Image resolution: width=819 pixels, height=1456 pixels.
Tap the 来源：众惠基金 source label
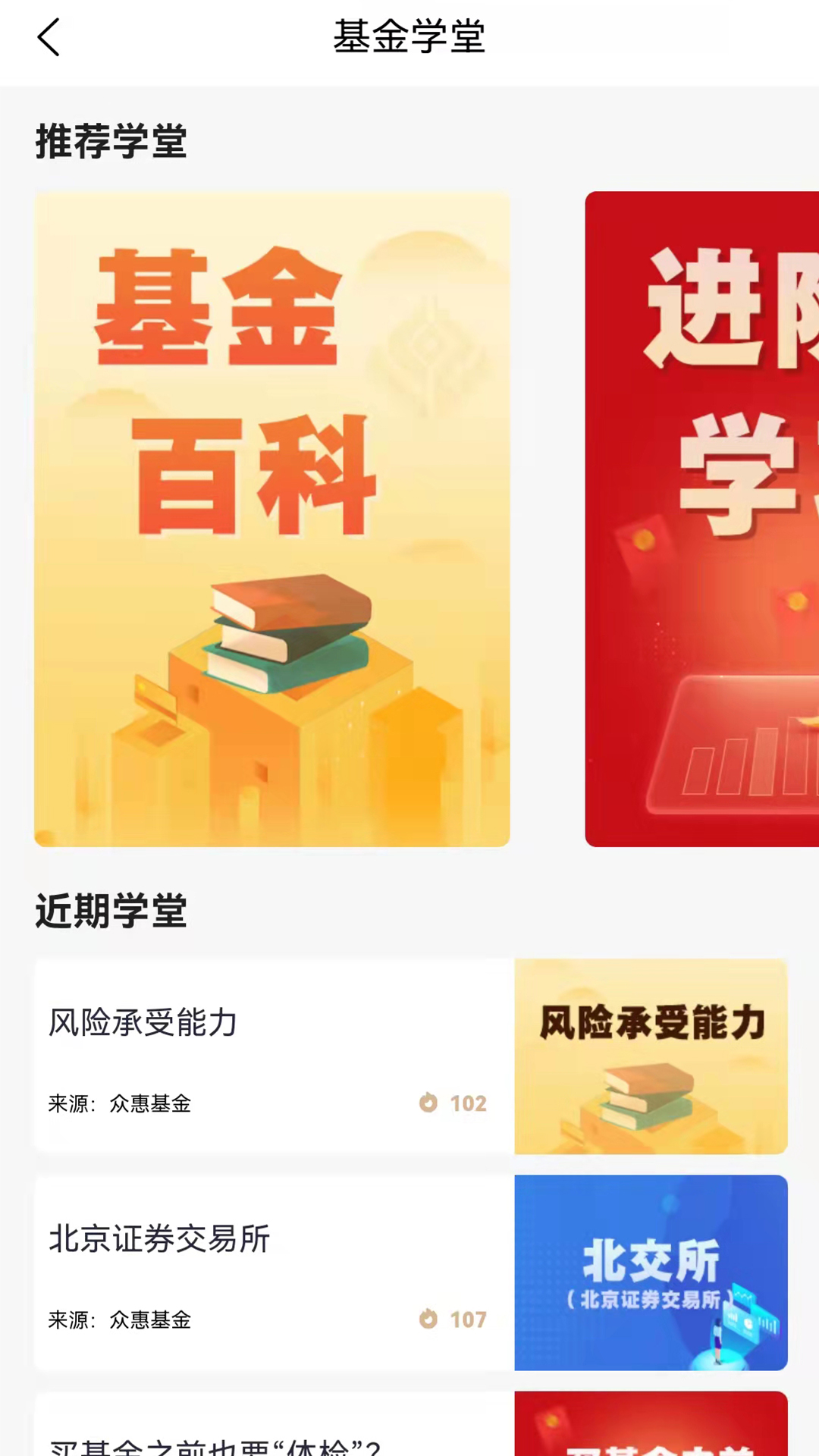coord(118,1104)
